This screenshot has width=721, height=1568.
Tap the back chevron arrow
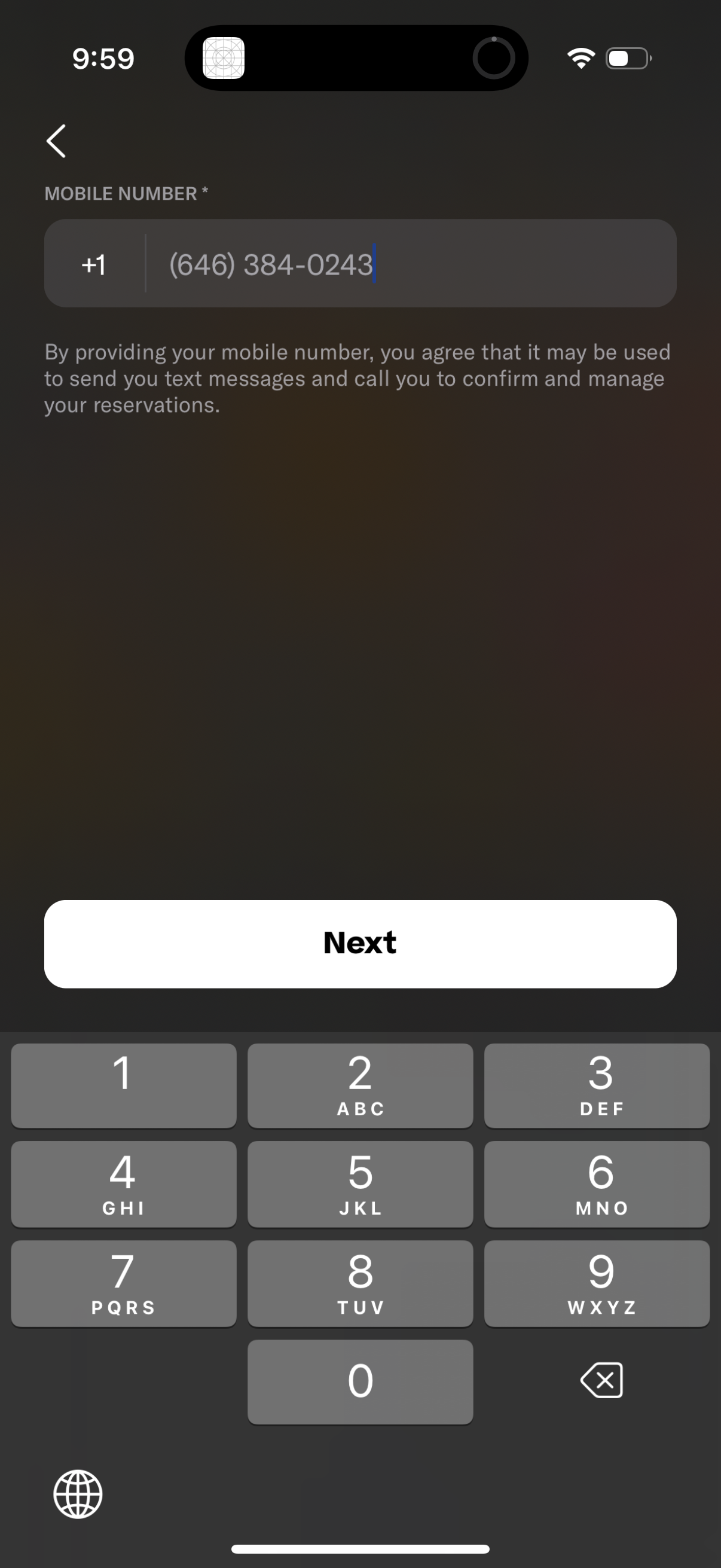[56, 141]
